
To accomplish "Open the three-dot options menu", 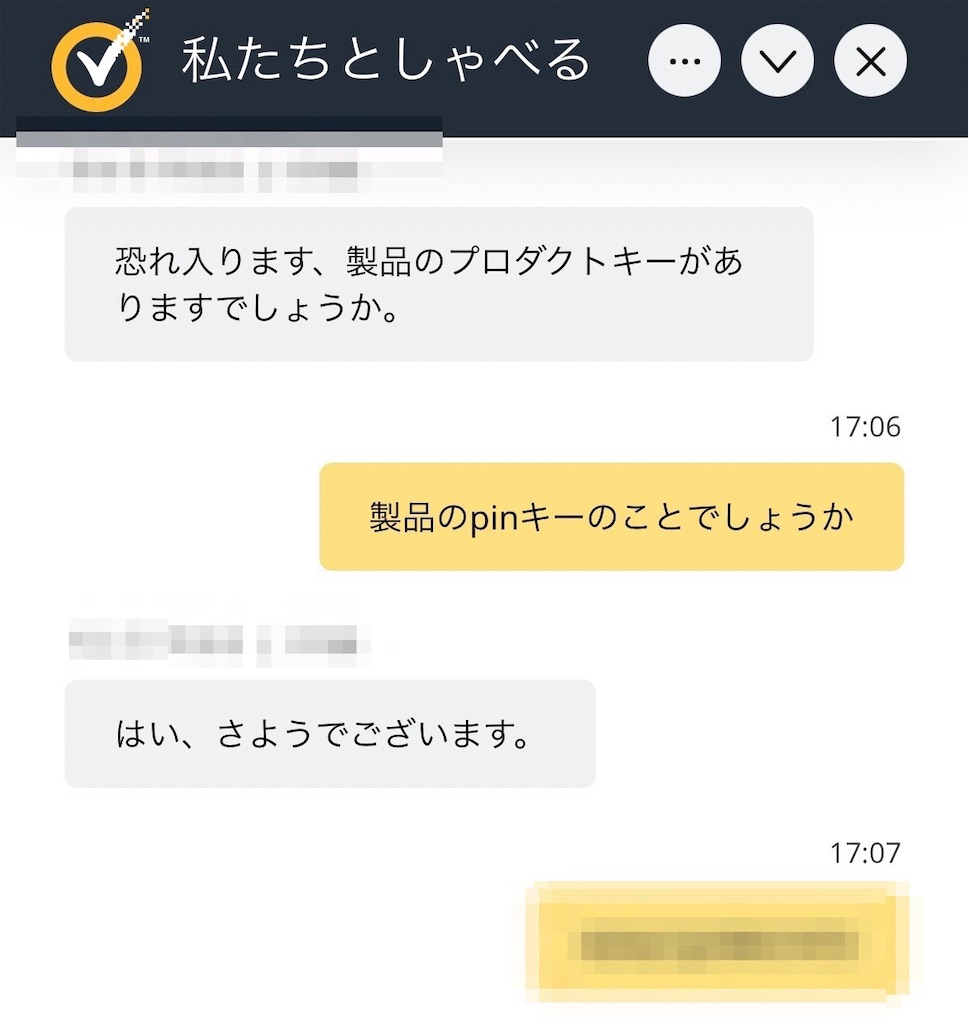I will 685,62.
